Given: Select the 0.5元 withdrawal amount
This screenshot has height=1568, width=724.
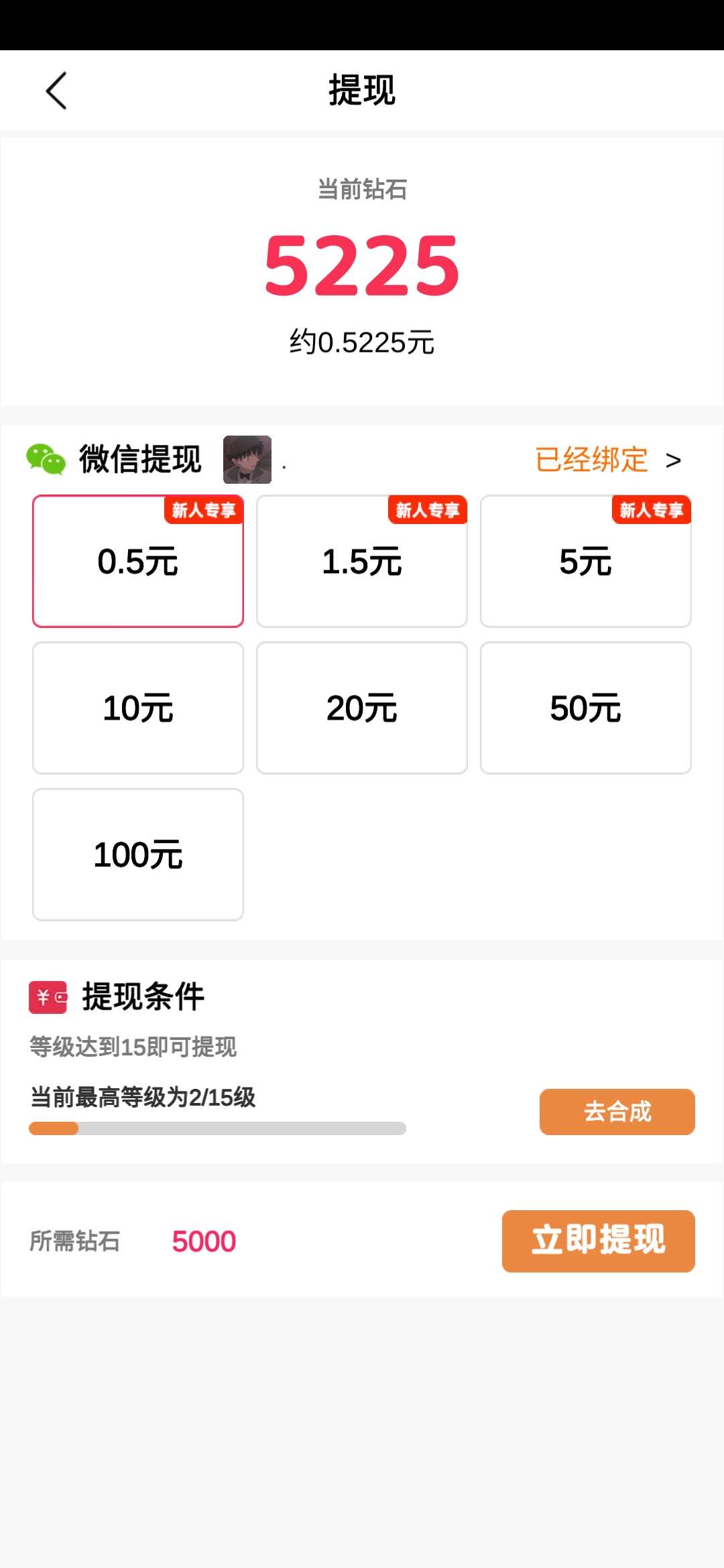Looking at the screenshot, I should tap(138, 562).
